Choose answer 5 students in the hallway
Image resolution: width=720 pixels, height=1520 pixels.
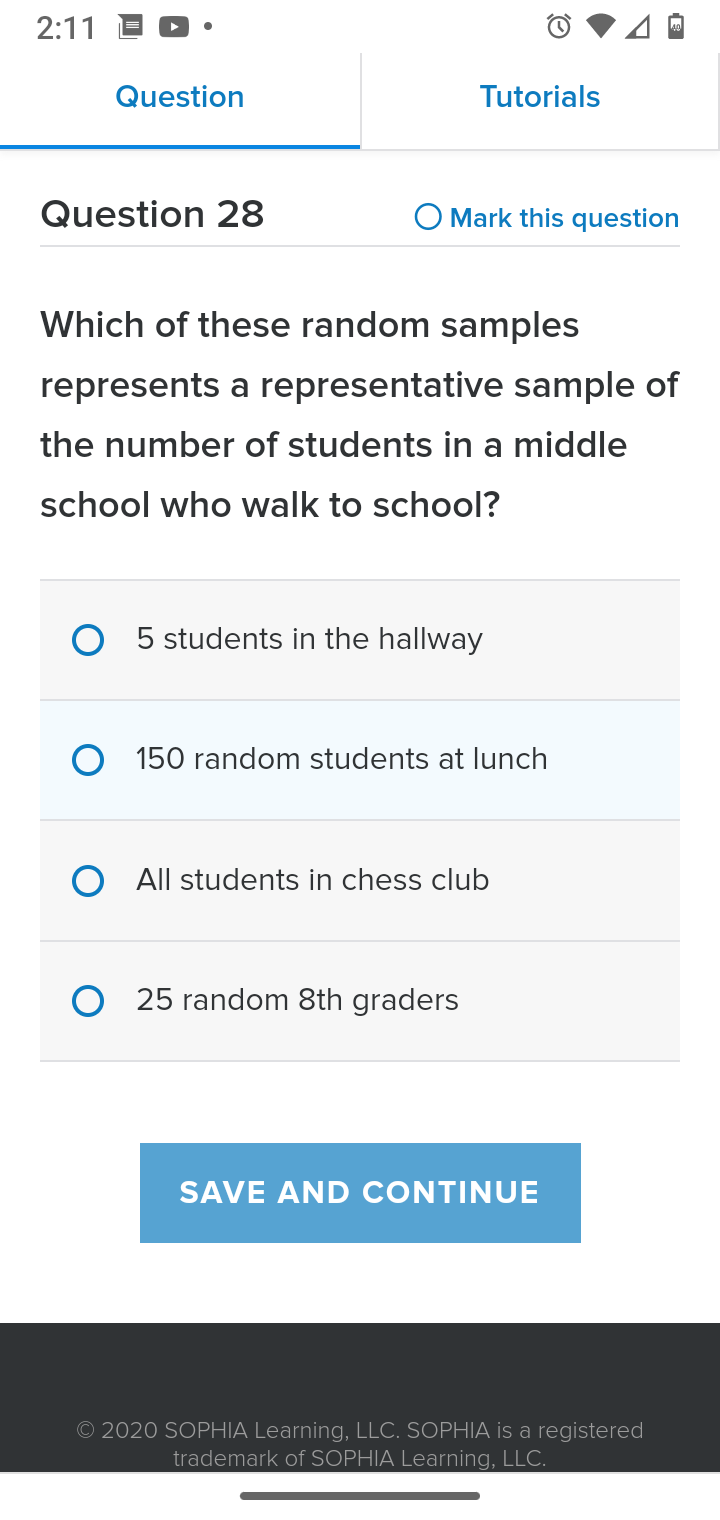coord(360,640)
